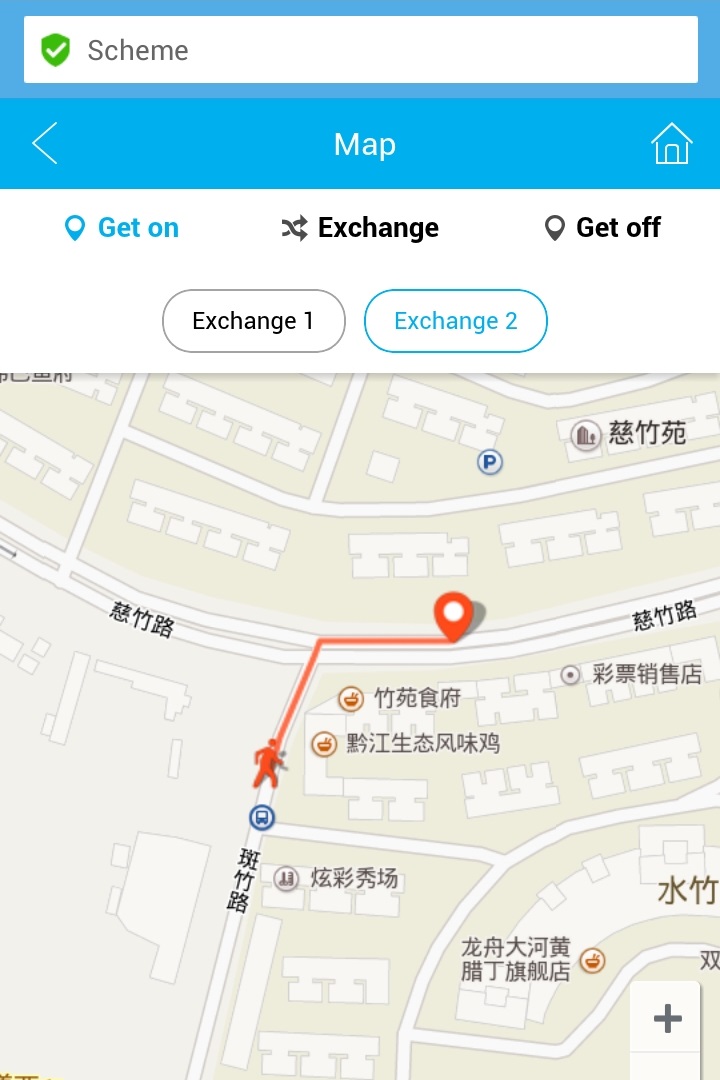Choose the Exchange 2 chip
Screen dimensions: 720x1080
coord(455,321)
